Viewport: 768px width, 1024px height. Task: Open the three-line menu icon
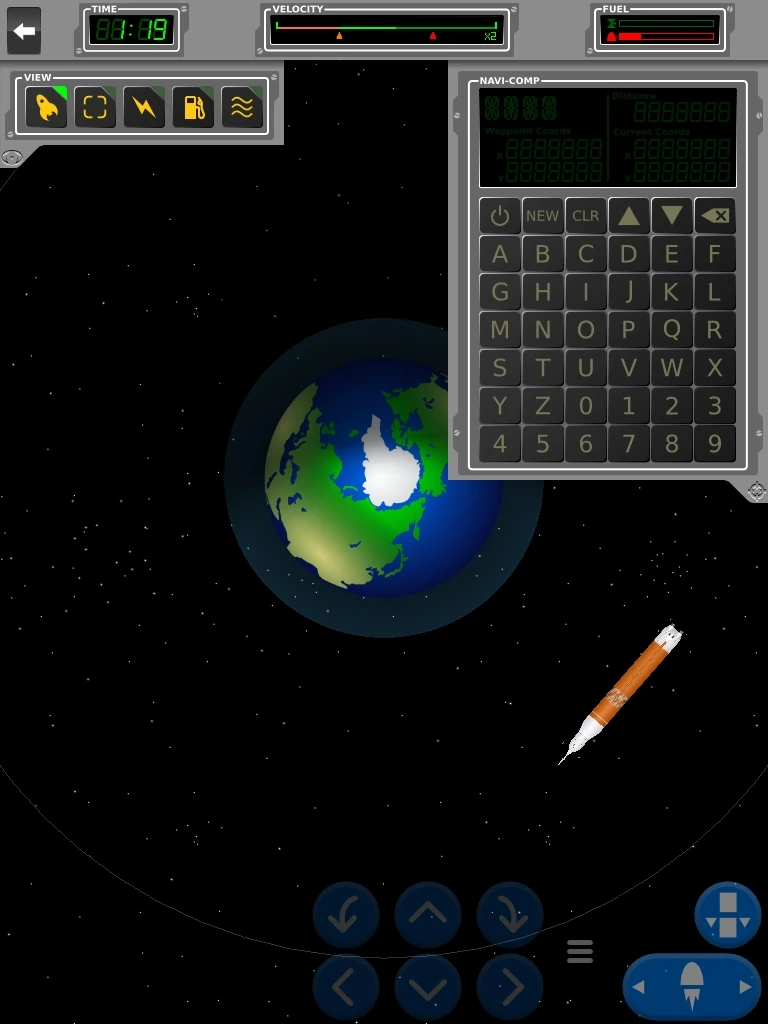(x=580, y=951)
